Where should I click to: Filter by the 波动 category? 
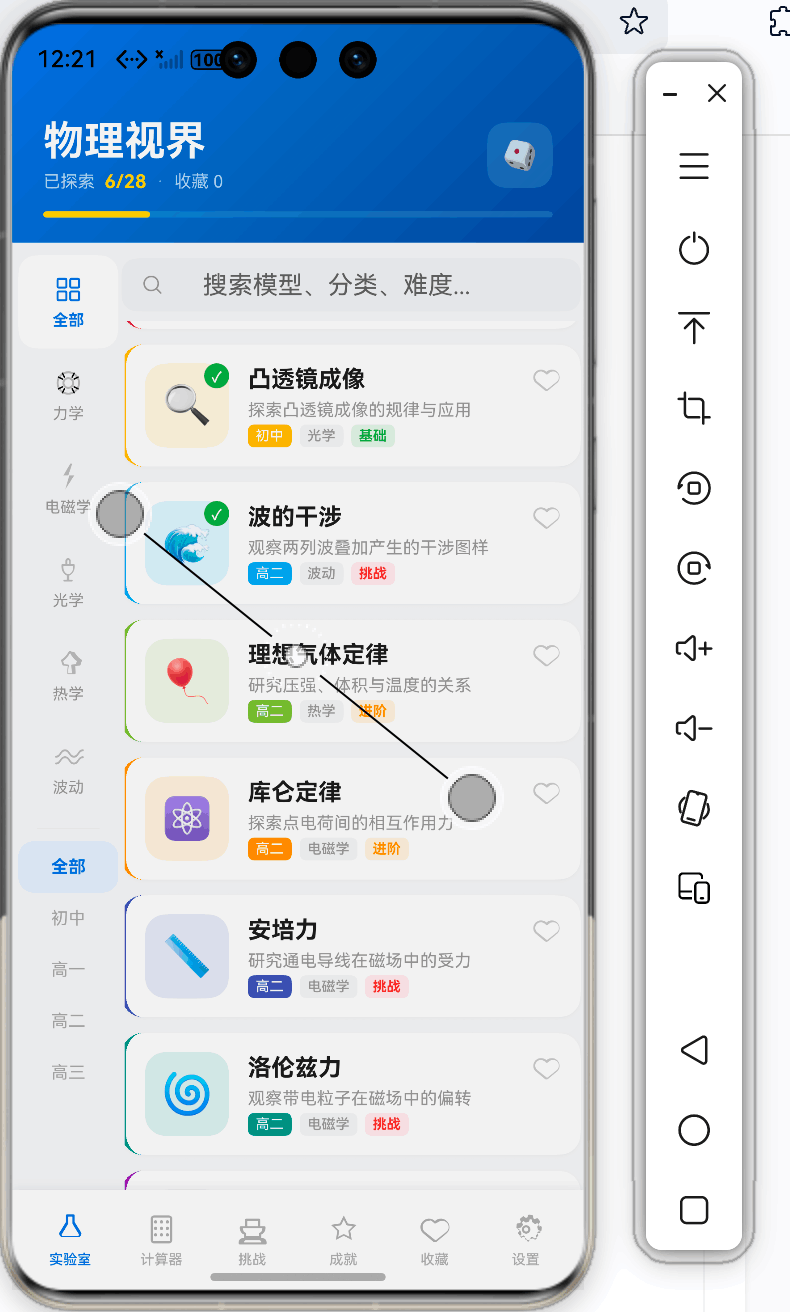(68, 770)
